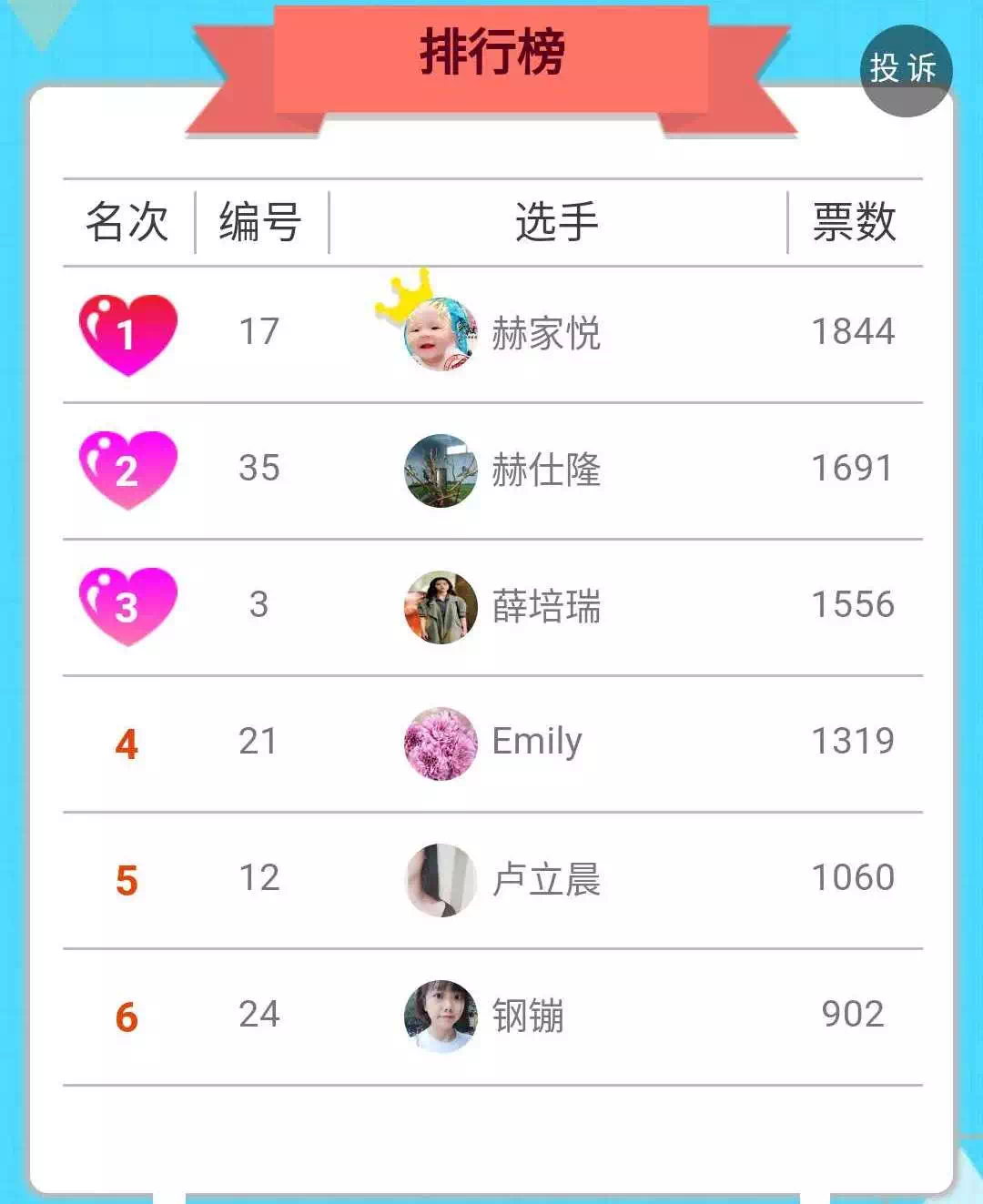Open contestant 卢立晨's entry
The width and height of the screenshot is (983, 1204).
pyautogui.click(x=544, y=879)
